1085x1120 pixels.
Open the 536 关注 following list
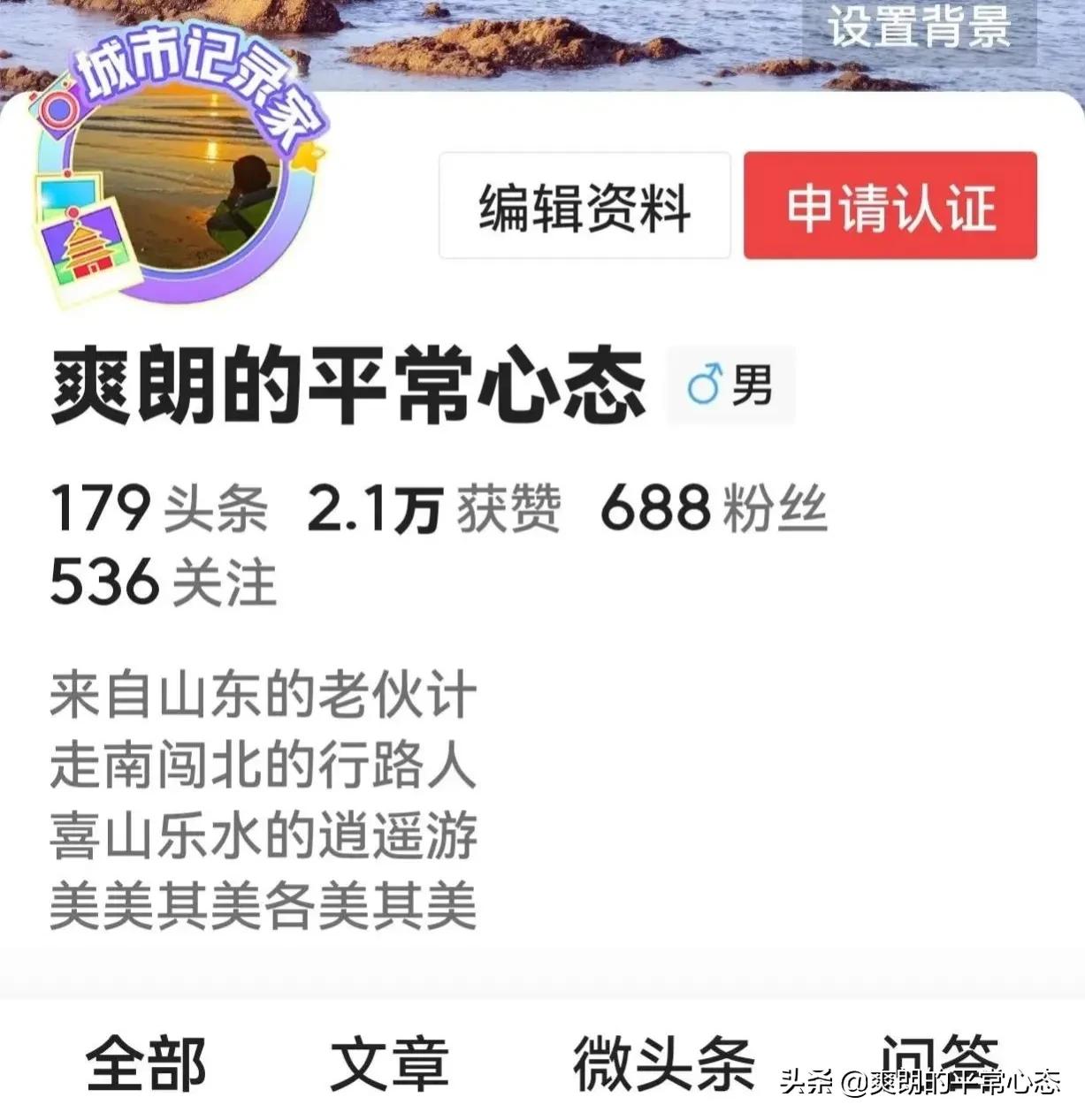click(x=163, y=582)
